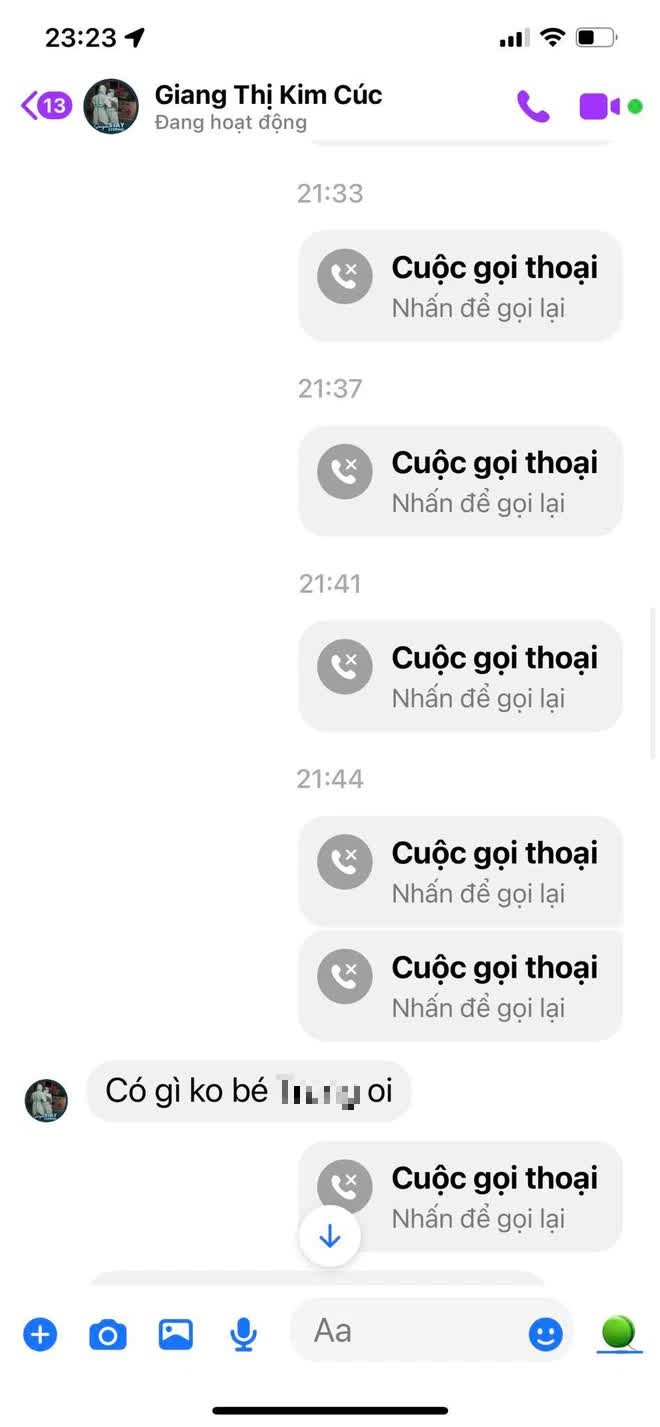
Task: Call back the 21:37 missed voice call
Action: [x=460, y=481]
